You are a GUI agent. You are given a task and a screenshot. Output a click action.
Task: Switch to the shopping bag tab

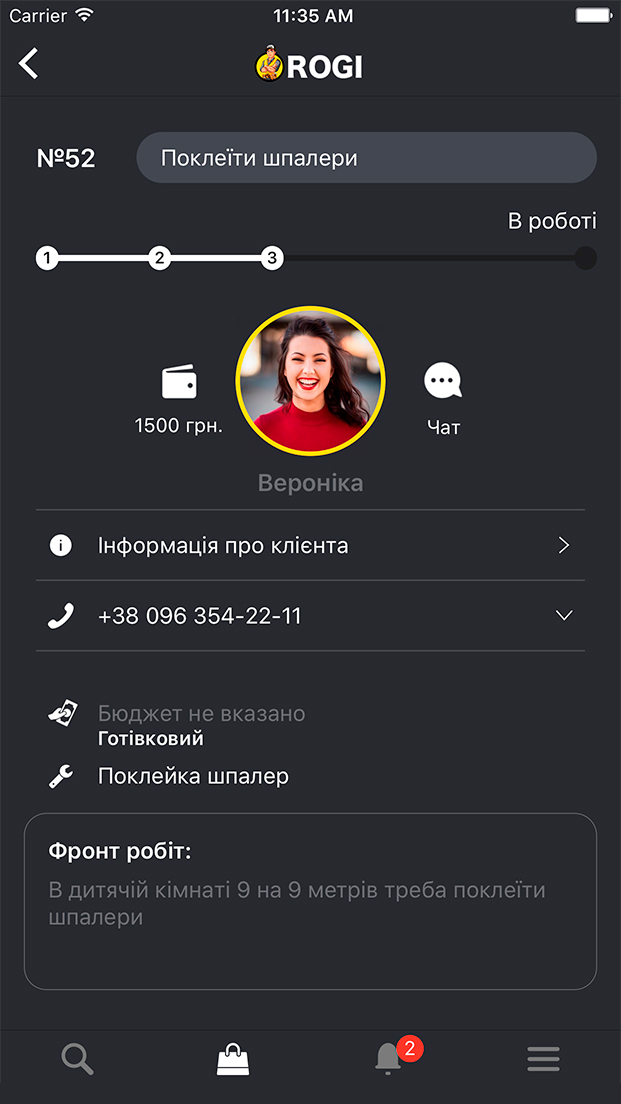coord(233,1058)
